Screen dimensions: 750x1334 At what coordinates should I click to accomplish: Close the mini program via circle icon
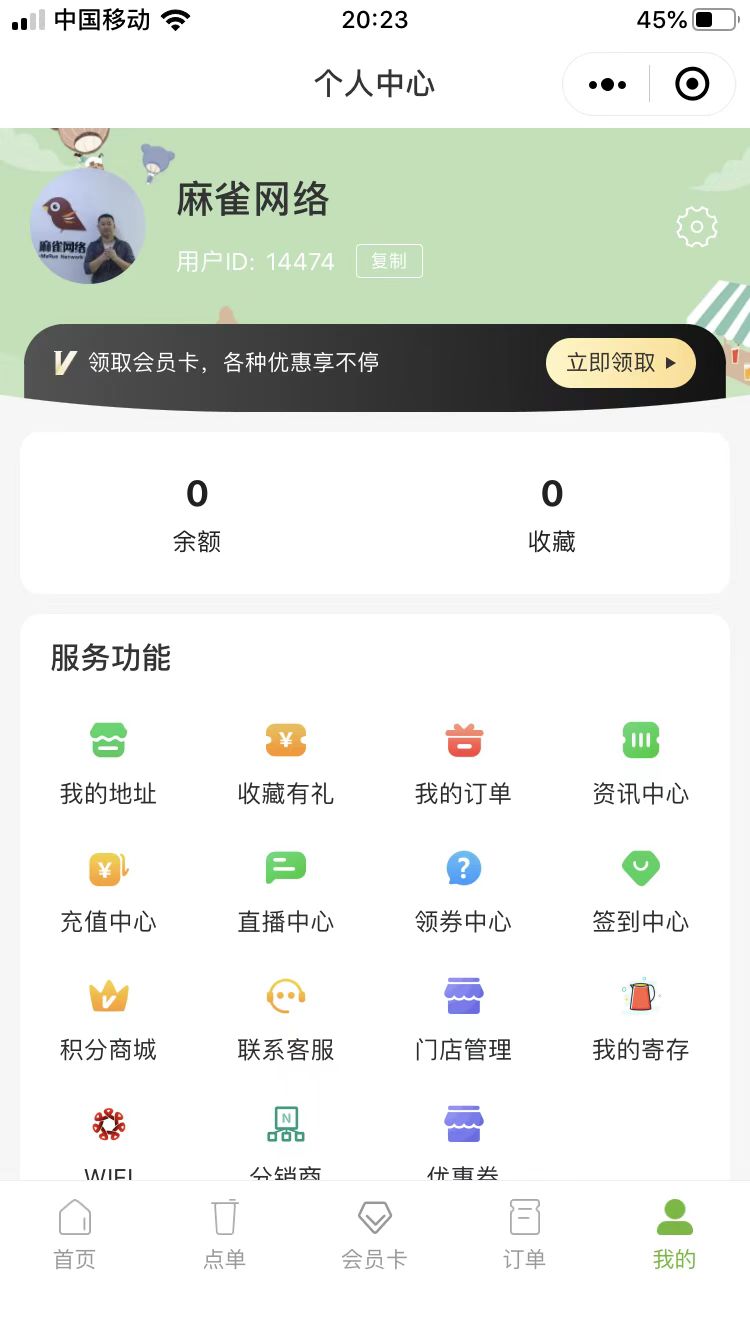[692, 85]
